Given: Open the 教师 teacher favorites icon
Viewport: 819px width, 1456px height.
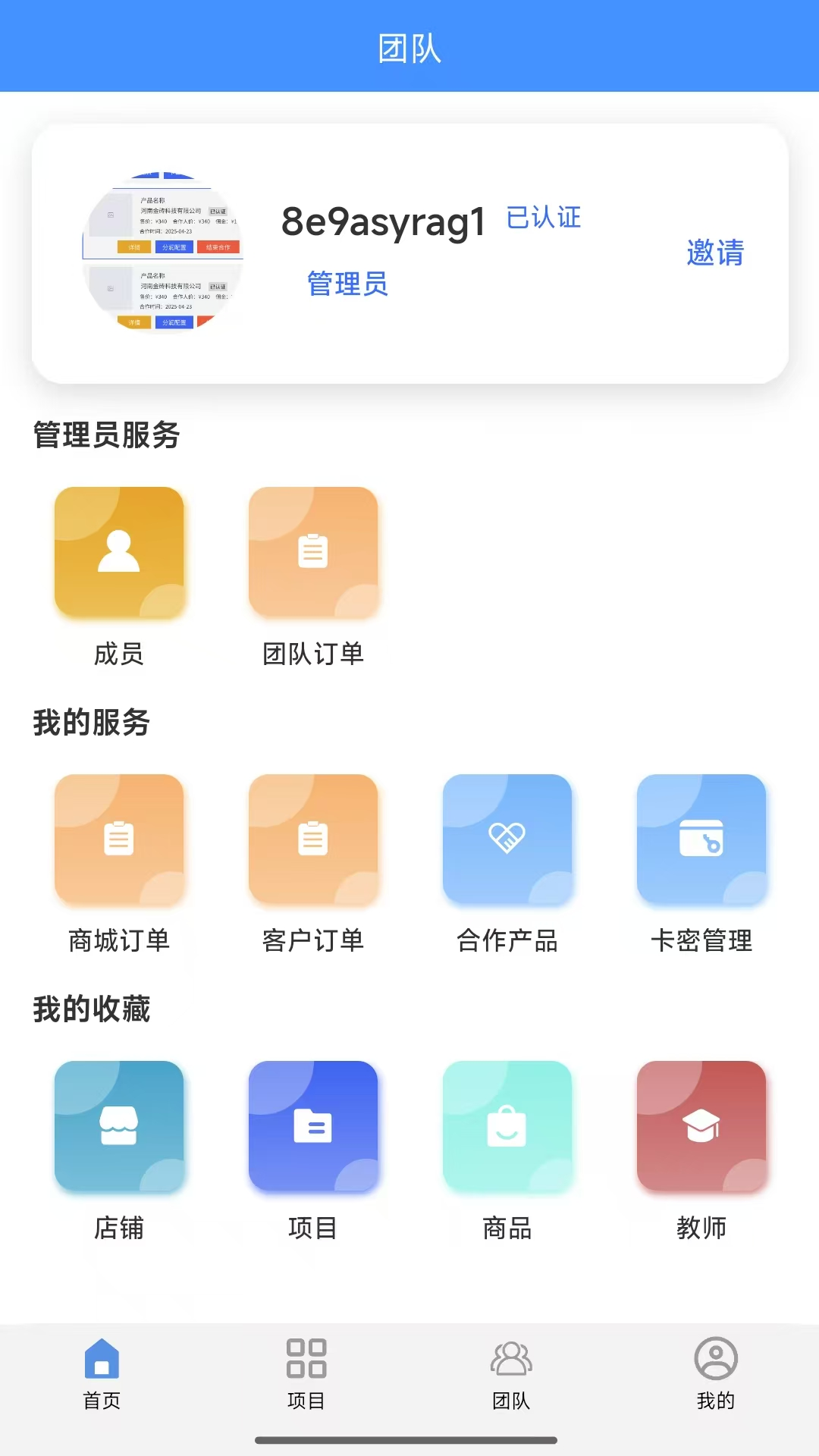Looking at the screenshot, I should click(x=702, y=1128).
